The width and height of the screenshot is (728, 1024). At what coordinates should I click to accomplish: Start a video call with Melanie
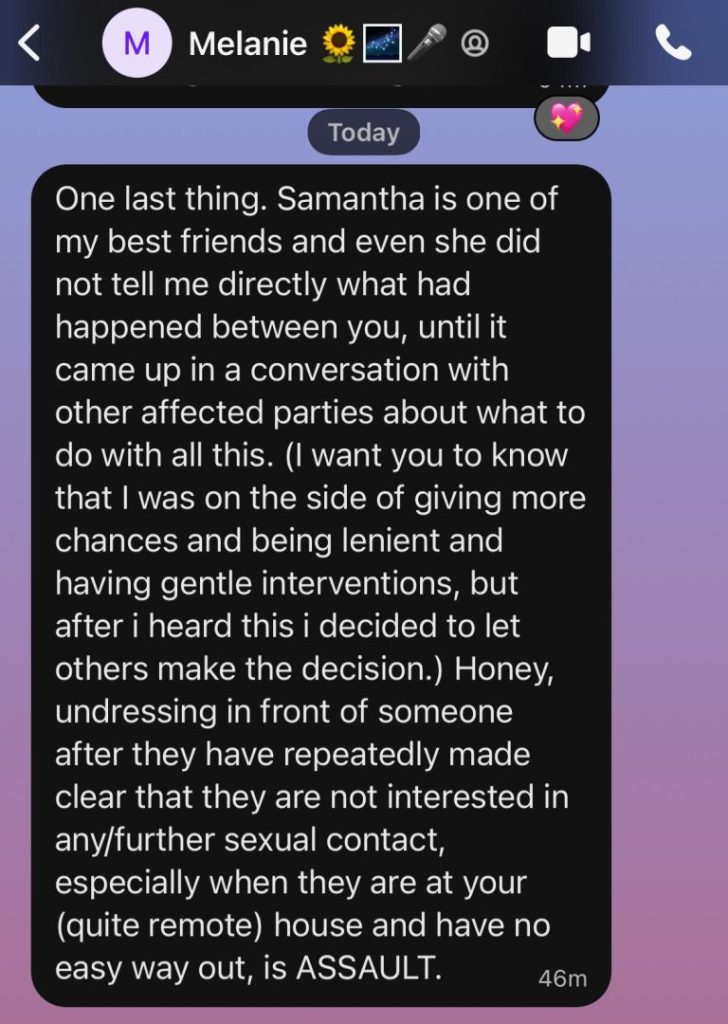pyautogui.click(x=568, y=43)
